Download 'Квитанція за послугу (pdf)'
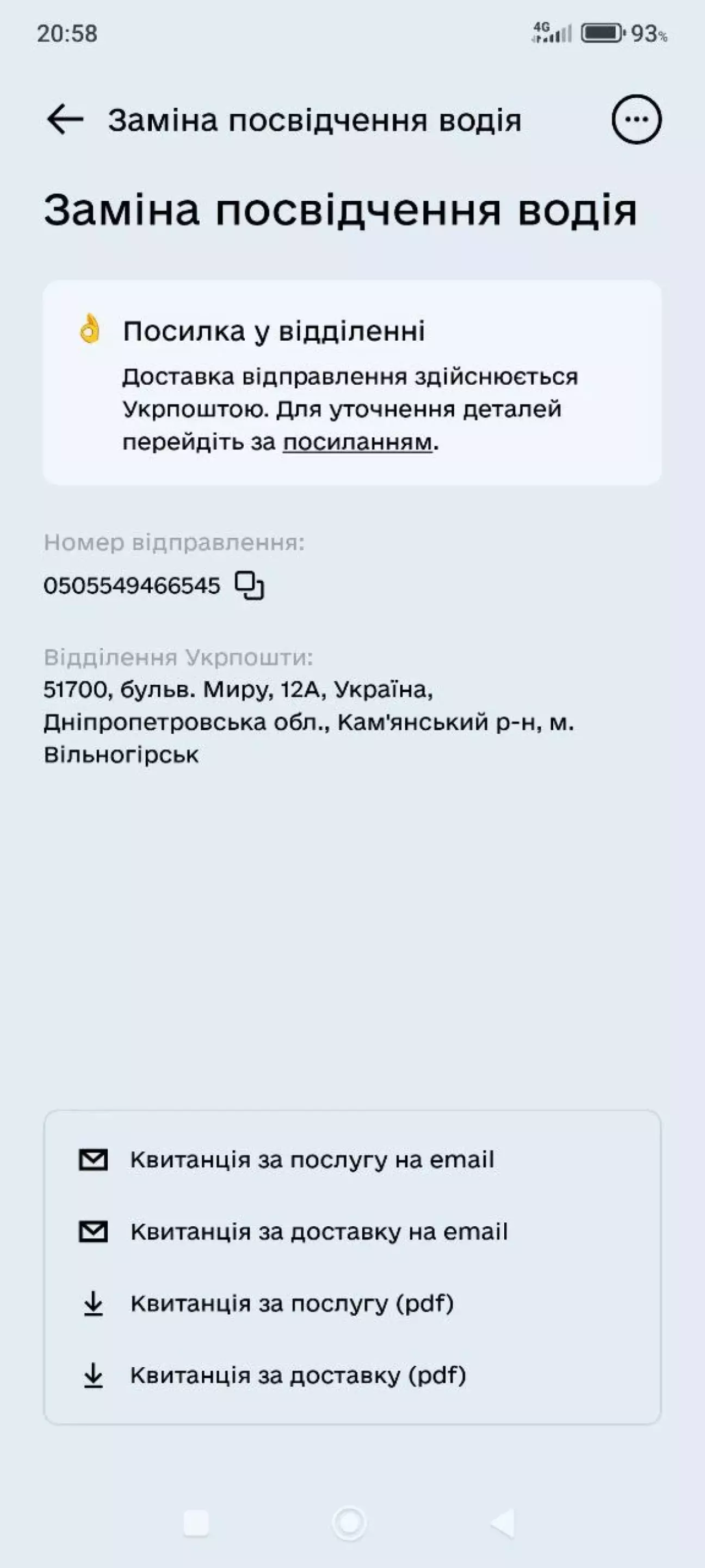The image size is (705, 1568). (292, 1303)
